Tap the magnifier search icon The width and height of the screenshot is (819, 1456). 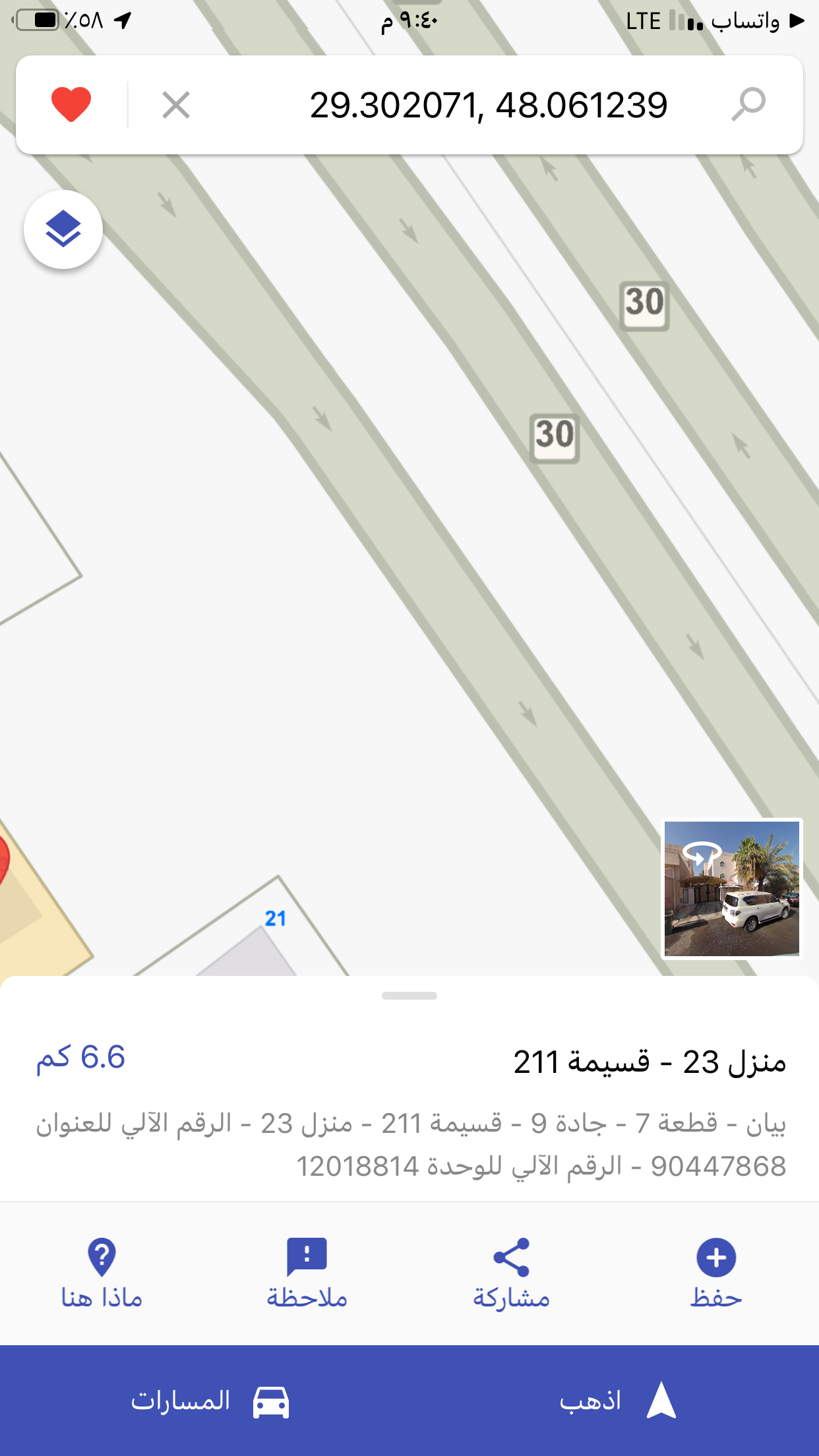pyautogui.click(x=748, y=104)
